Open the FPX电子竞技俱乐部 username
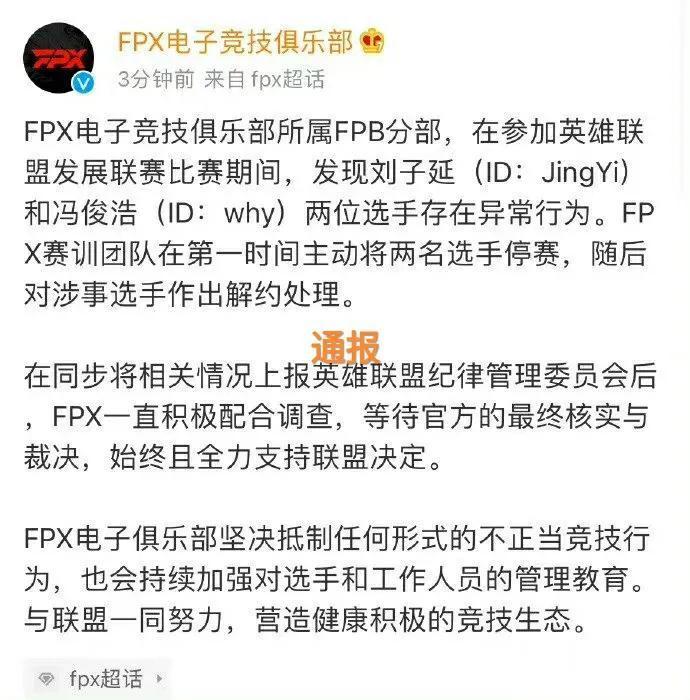Image resolution: width=690 pixels, height=700 pixels. tap(235, 42)
